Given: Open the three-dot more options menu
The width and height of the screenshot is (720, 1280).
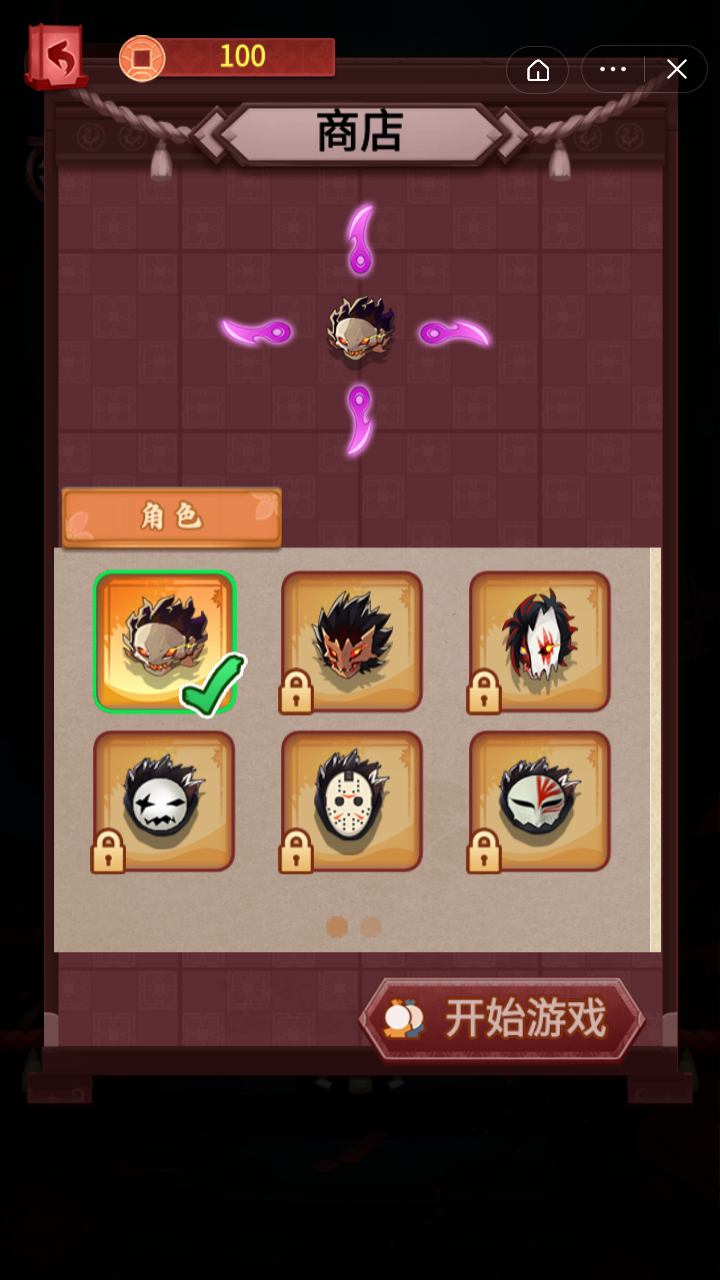Looking at the screenshot, I should click(x=612, y=70).
